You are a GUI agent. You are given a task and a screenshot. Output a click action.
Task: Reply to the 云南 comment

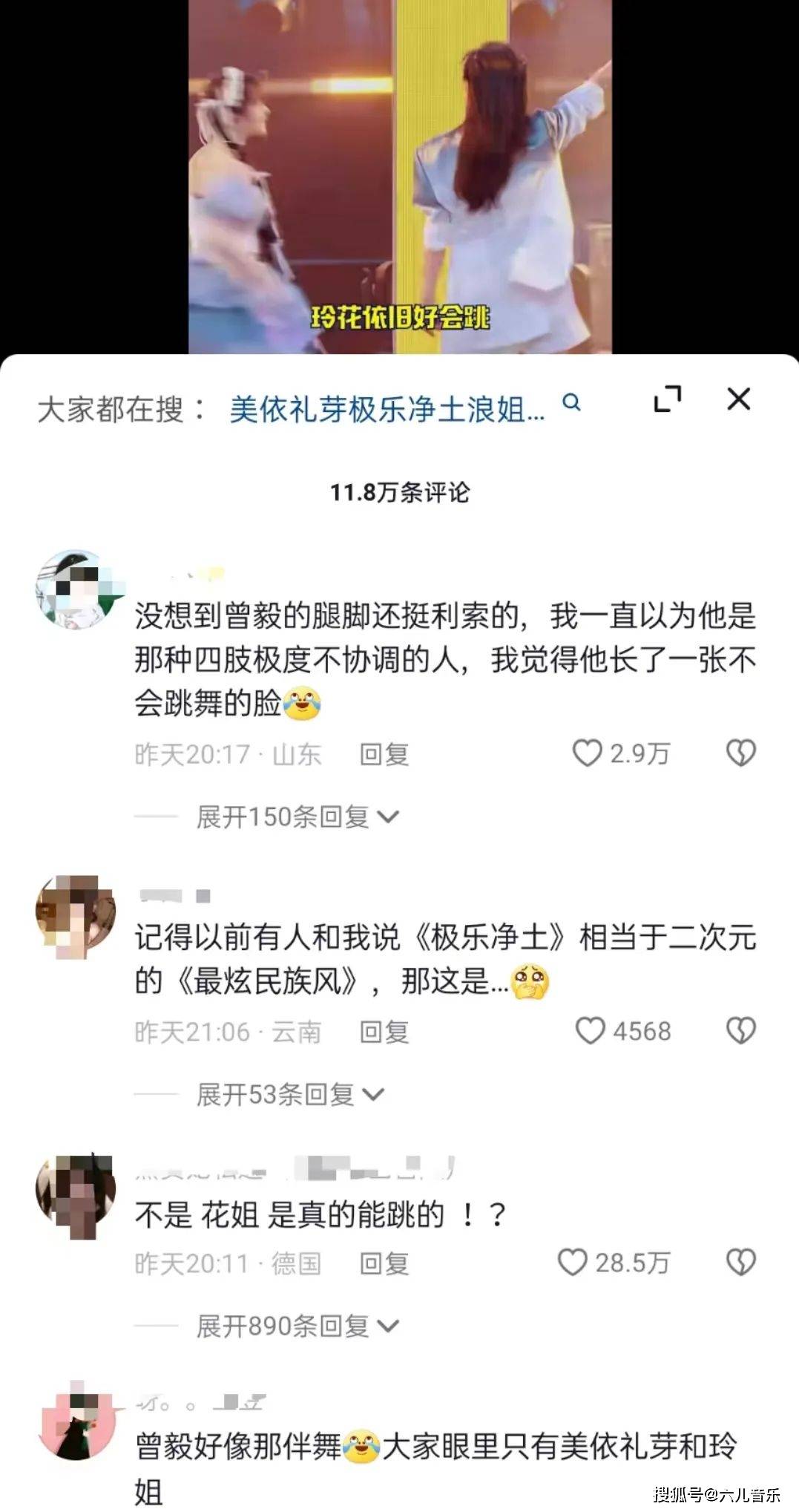(384, 1032)
